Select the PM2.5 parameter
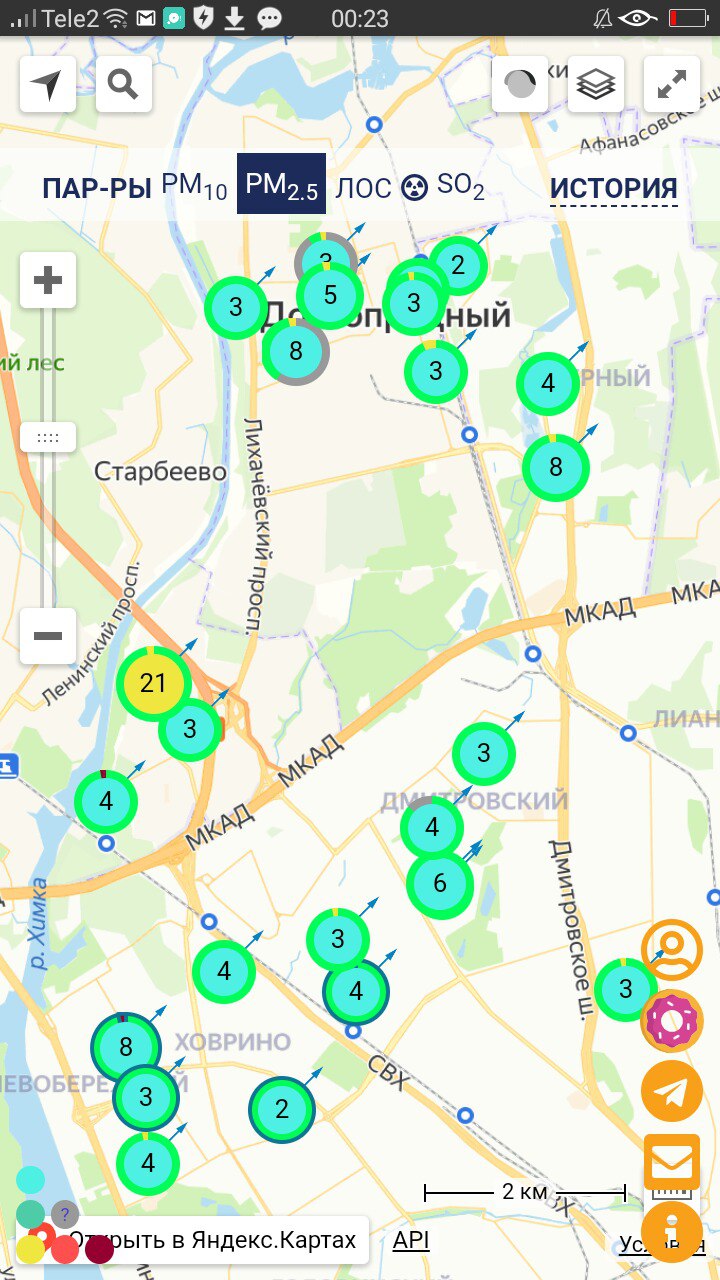Viewport: 720px width, 1280px height. tap(281, 185)
